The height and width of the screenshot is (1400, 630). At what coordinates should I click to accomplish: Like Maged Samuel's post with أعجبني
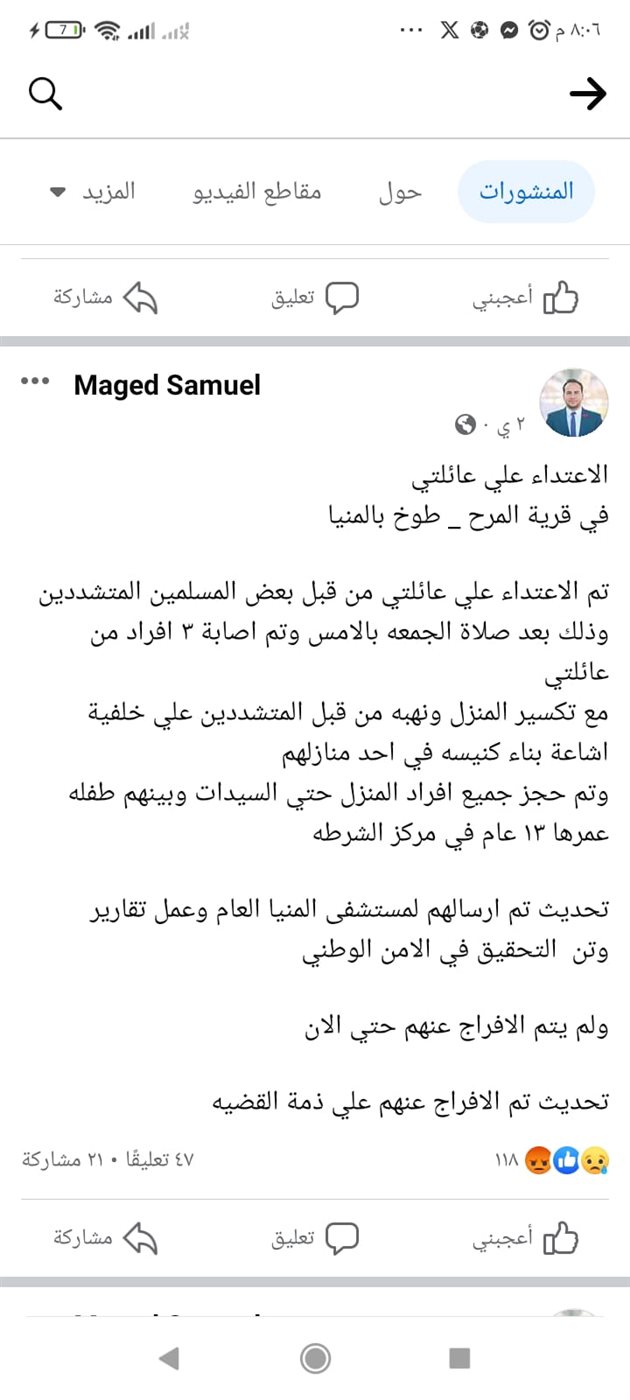(x=525, y=1239)
